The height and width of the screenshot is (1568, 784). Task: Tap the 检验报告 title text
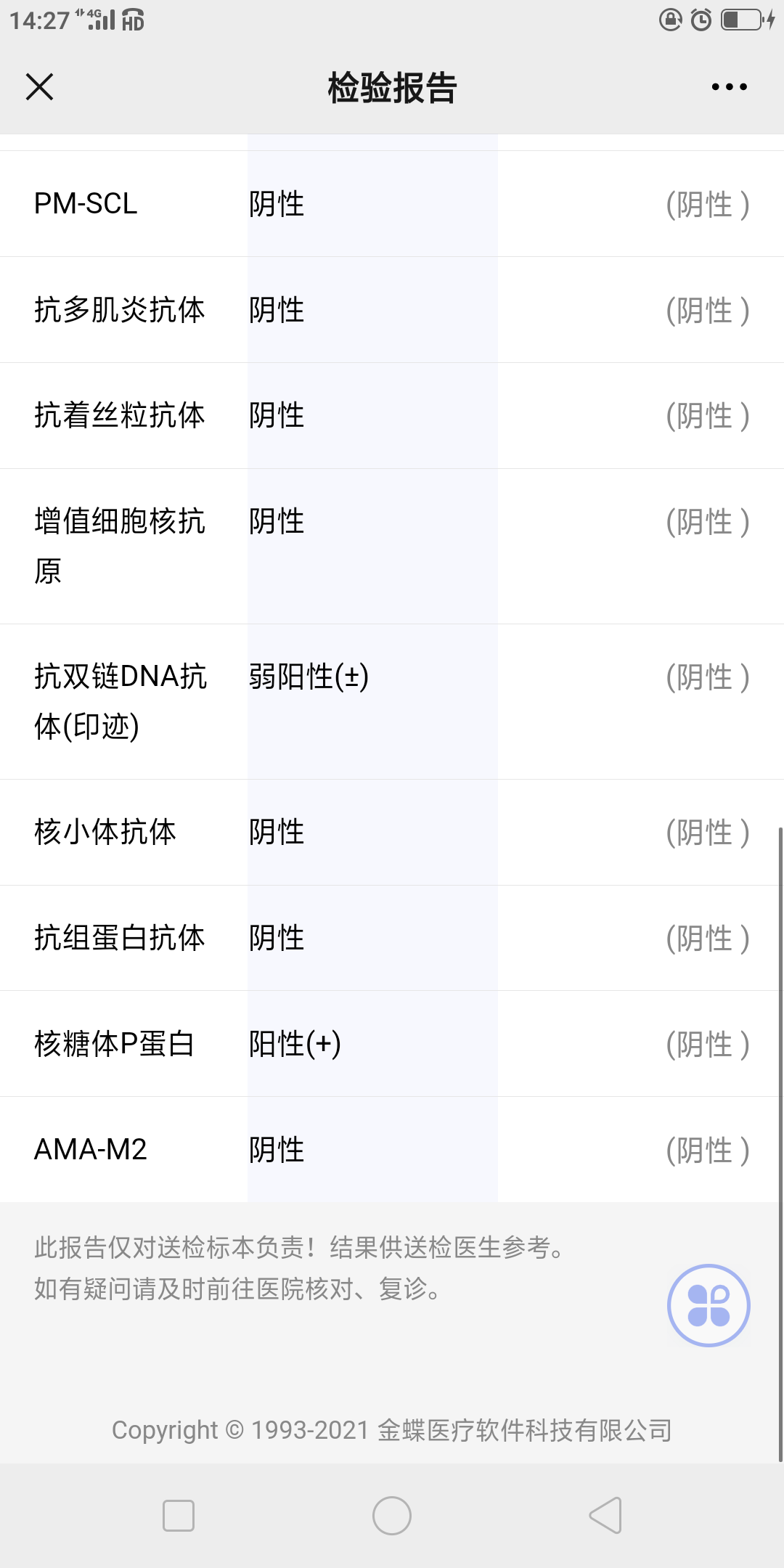tap(392, 86)
